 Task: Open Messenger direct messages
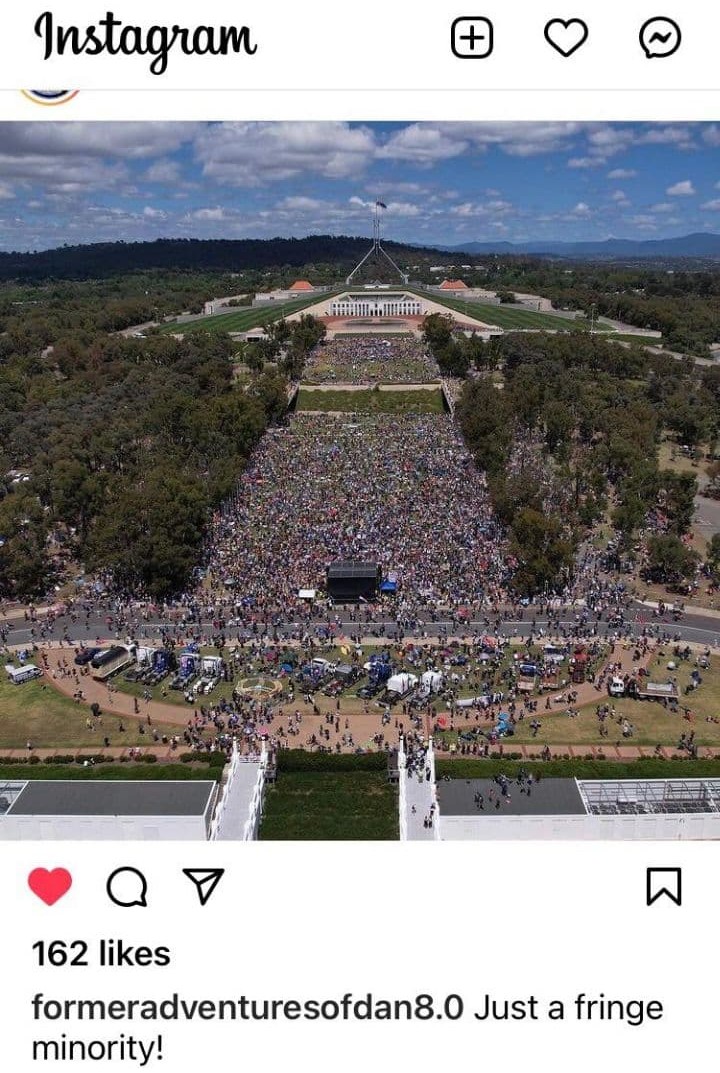point(660,39)
